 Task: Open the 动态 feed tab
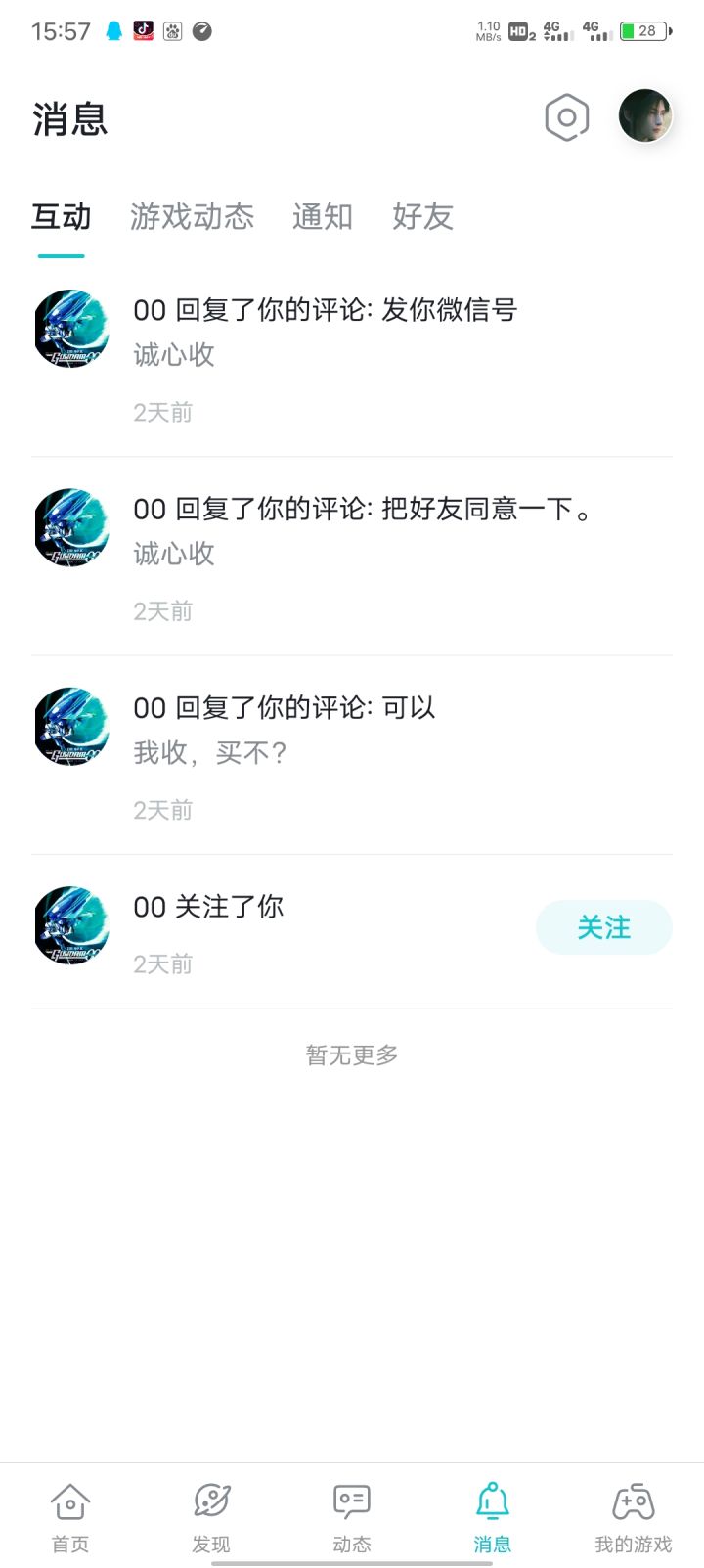point(352,1515)
